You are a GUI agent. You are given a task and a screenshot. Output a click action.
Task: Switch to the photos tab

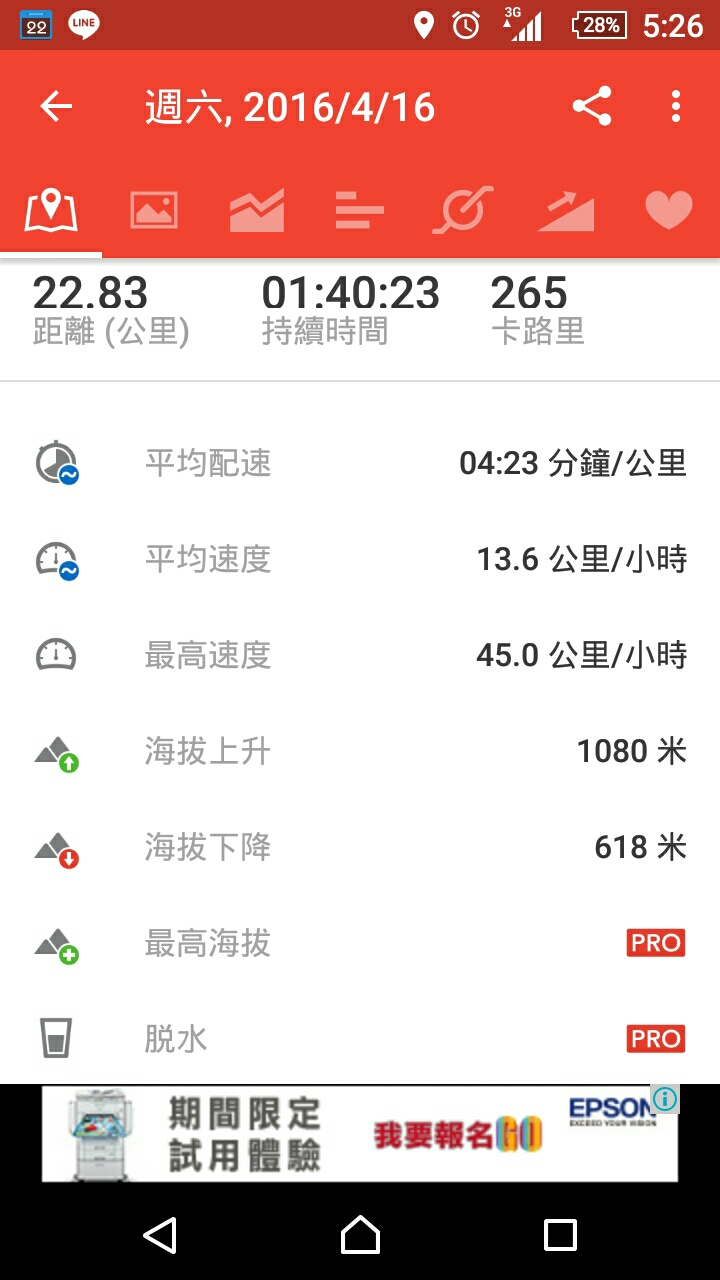(x=154, y=211)
